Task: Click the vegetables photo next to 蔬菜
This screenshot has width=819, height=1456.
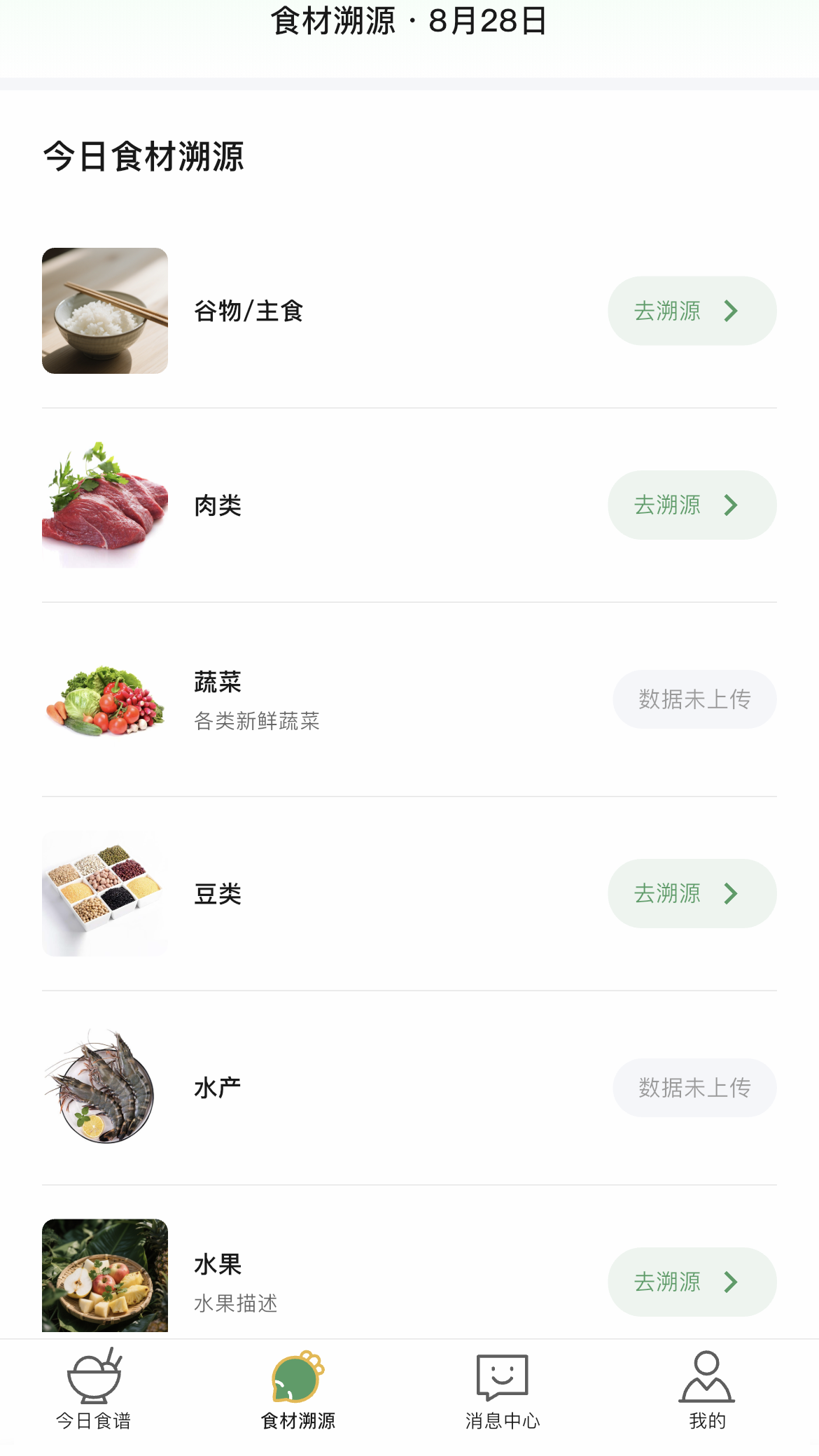Action: (x=104, y=699)
